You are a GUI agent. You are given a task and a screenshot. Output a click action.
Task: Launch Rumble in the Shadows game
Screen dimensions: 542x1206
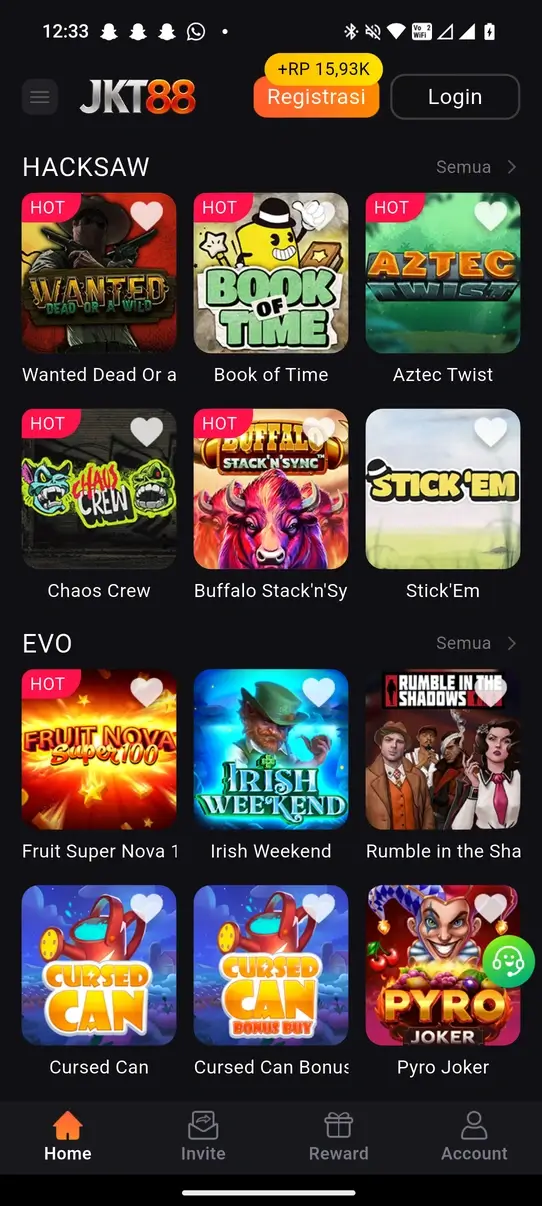coord(443,749)
